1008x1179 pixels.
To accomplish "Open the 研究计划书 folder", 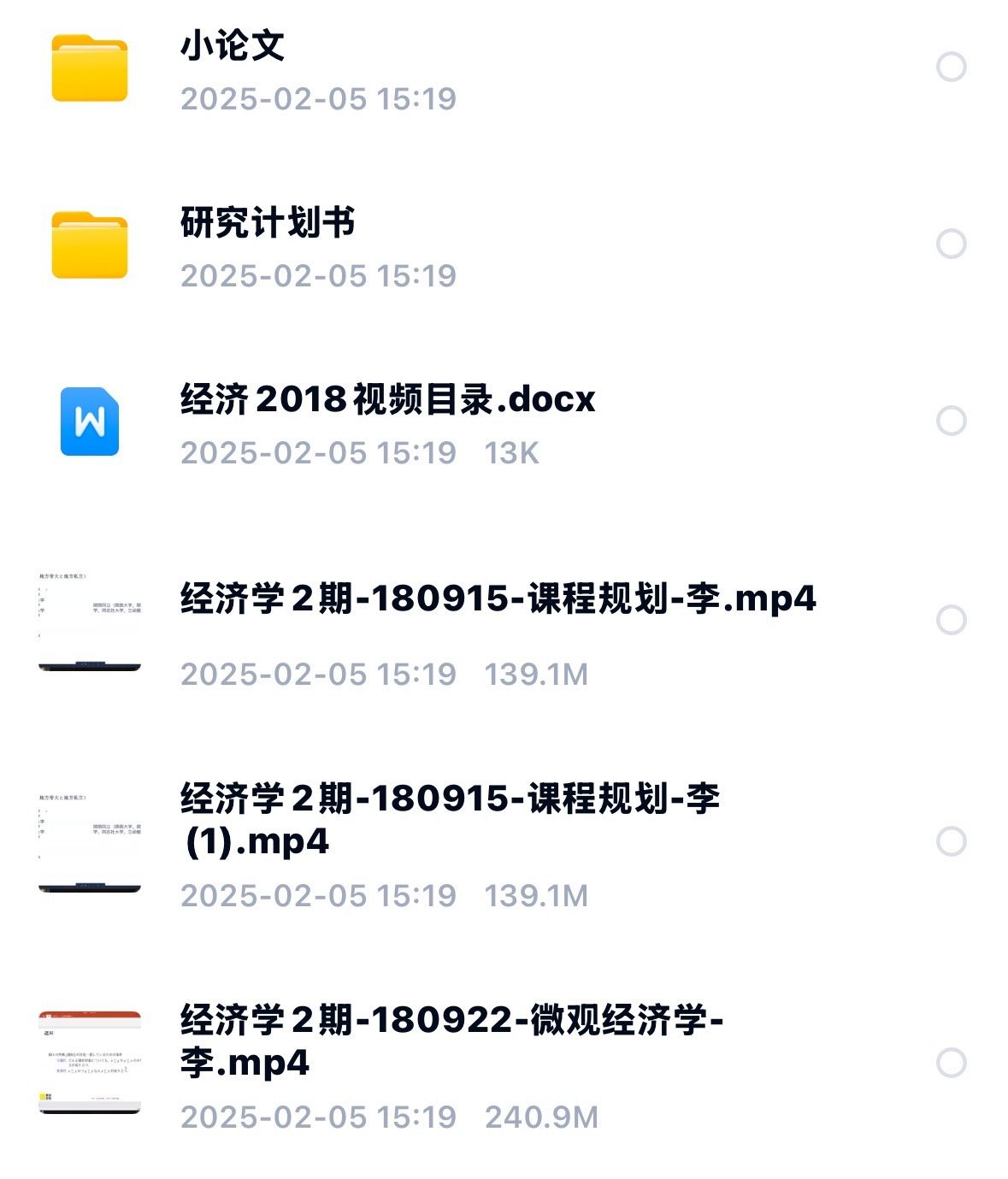I will click(x=268, y=223).
